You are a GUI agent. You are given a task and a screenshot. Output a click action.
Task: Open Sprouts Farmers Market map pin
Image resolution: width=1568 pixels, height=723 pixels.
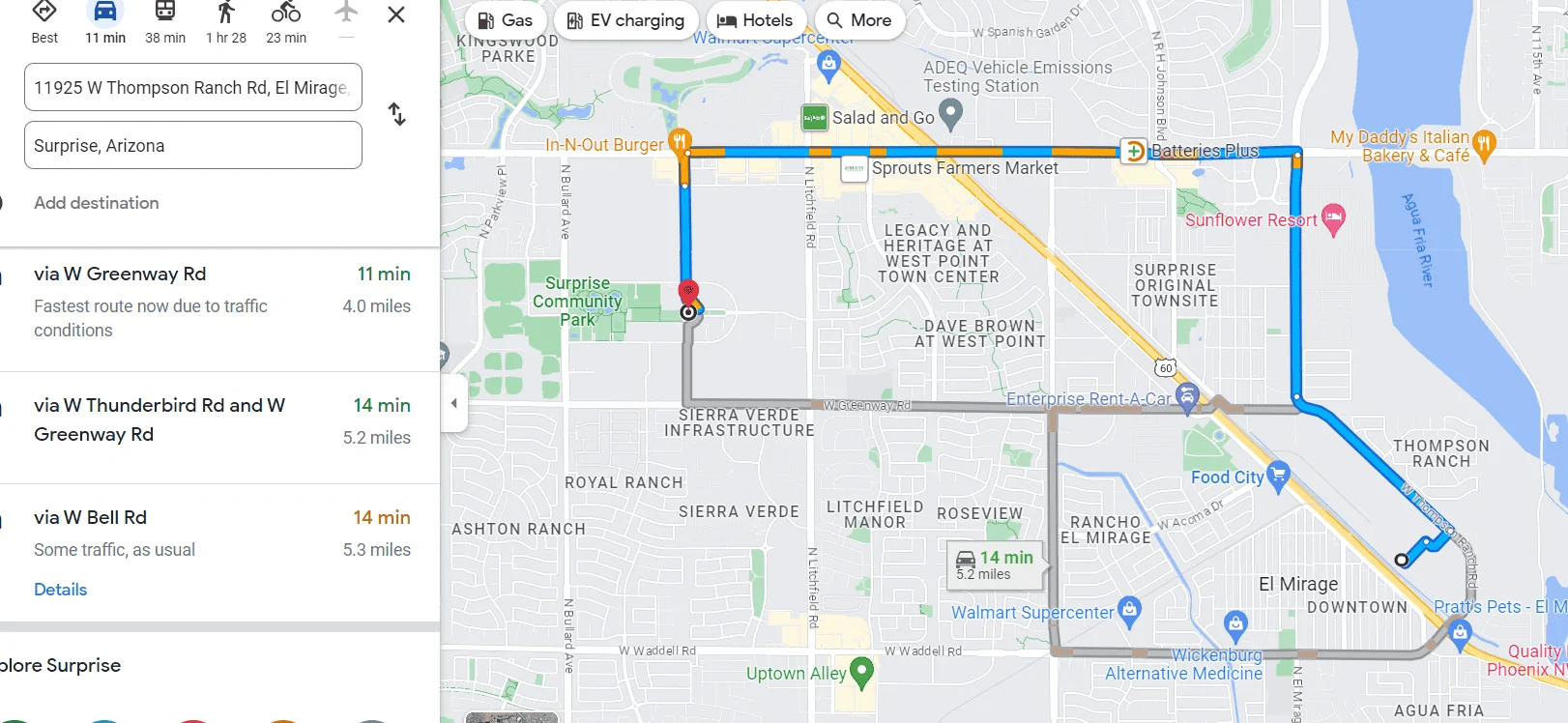tap(855, 168)
